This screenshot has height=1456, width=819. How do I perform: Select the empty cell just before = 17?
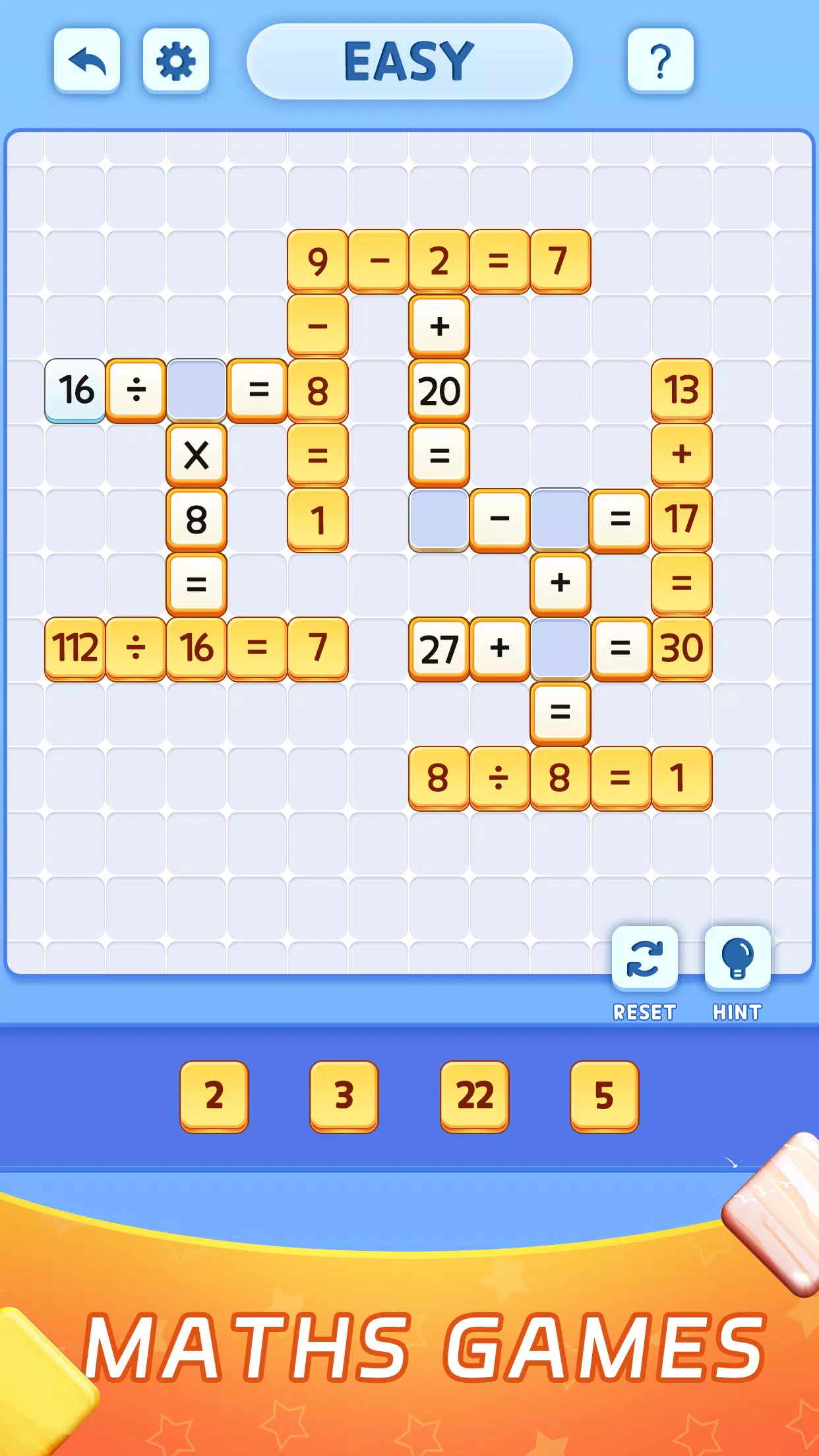(561, 519)
